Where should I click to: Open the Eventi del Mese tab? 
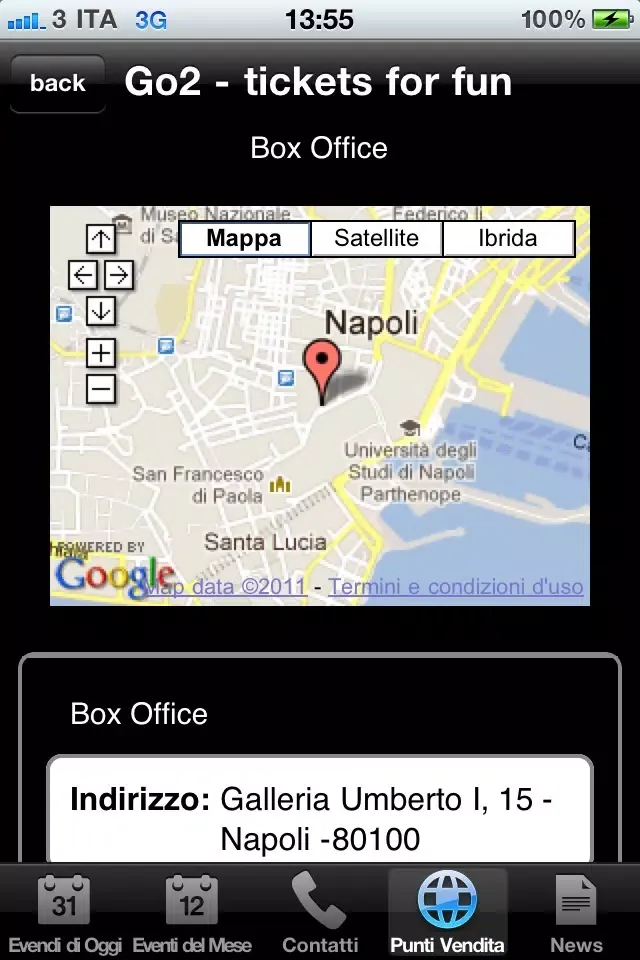click(192, 912)
